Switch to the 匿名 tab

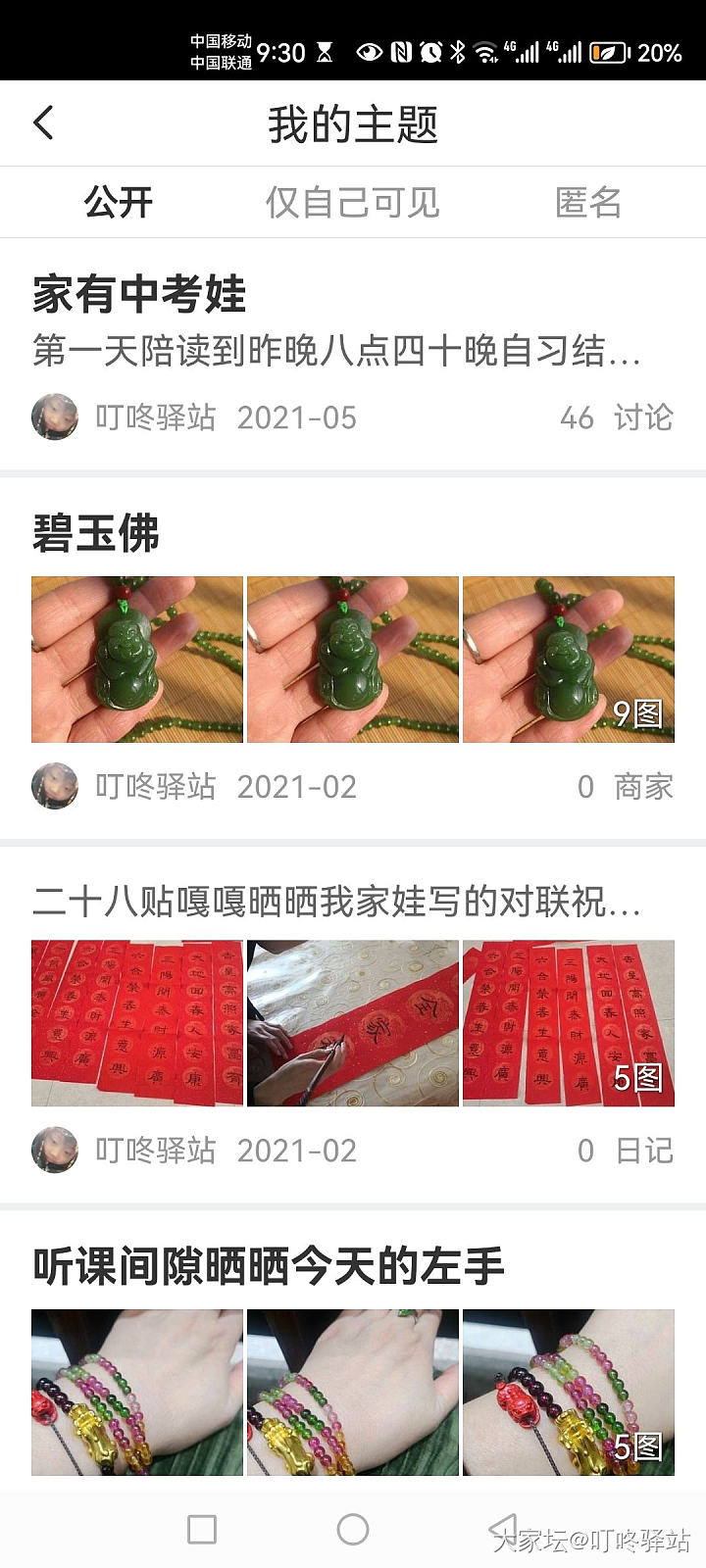tap(587, 203)
